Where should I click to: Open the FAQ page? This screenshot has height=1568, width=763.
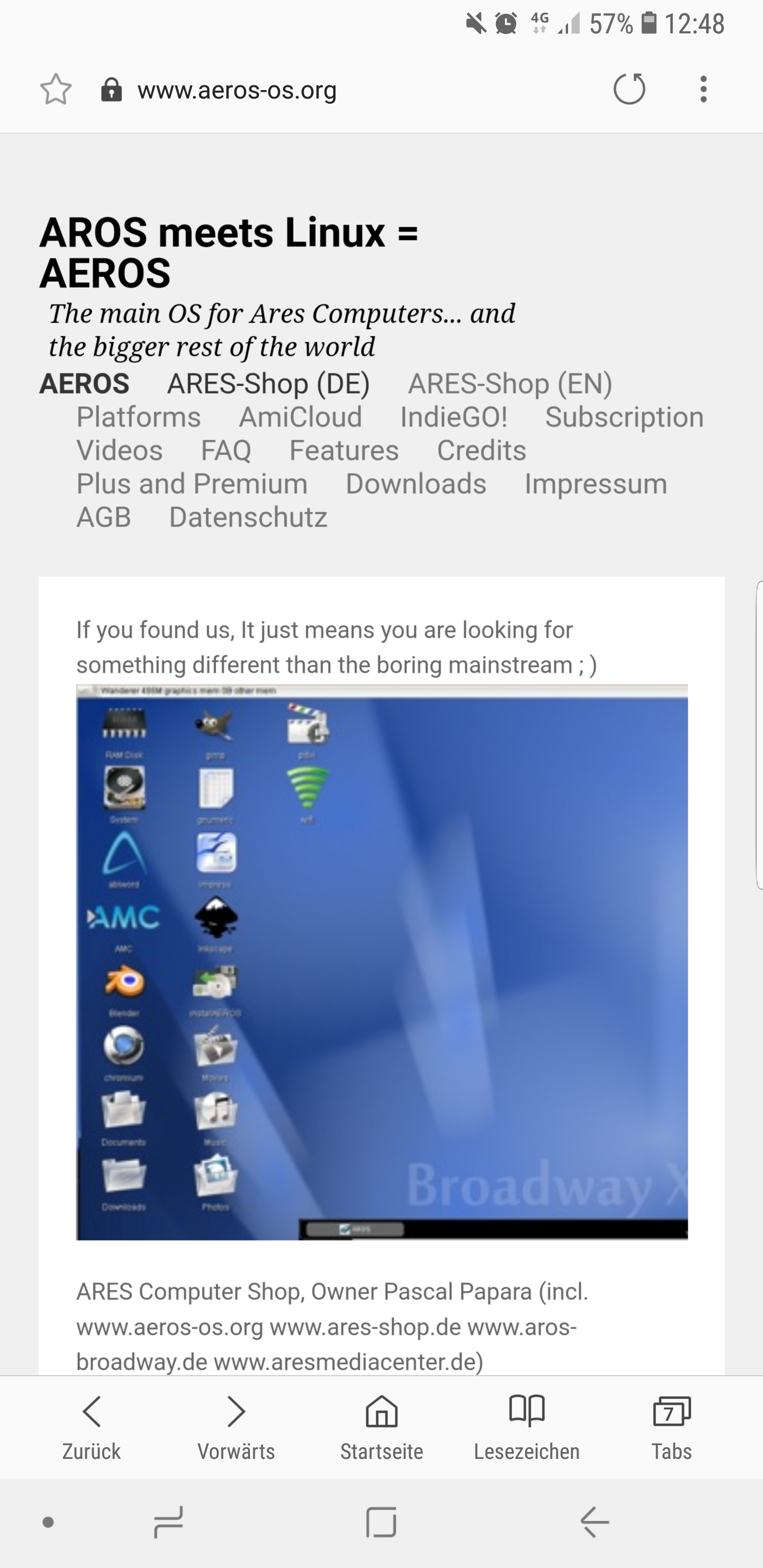point(226,450)
